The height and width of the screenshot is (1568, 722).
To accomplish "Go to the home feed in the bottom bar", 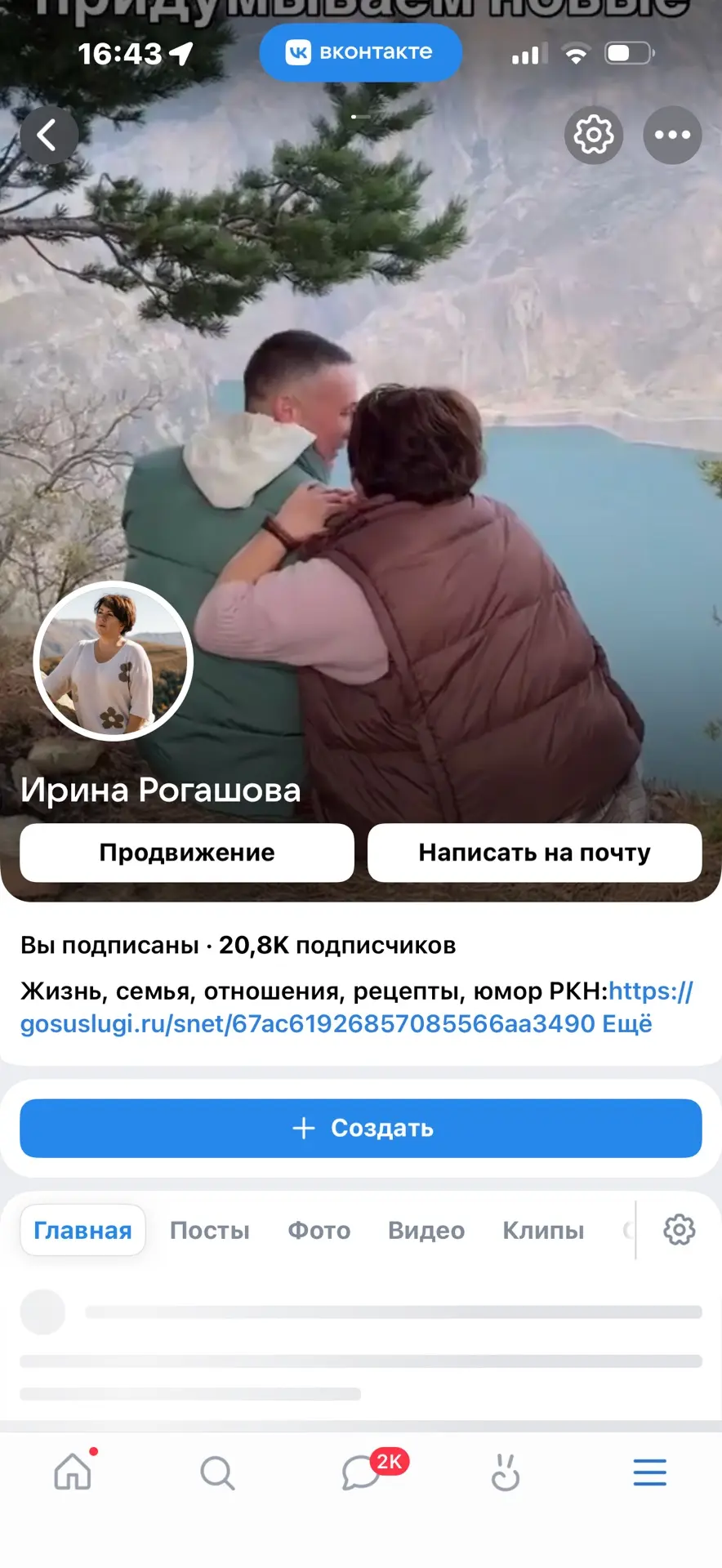I will (x=74, y=1472).
